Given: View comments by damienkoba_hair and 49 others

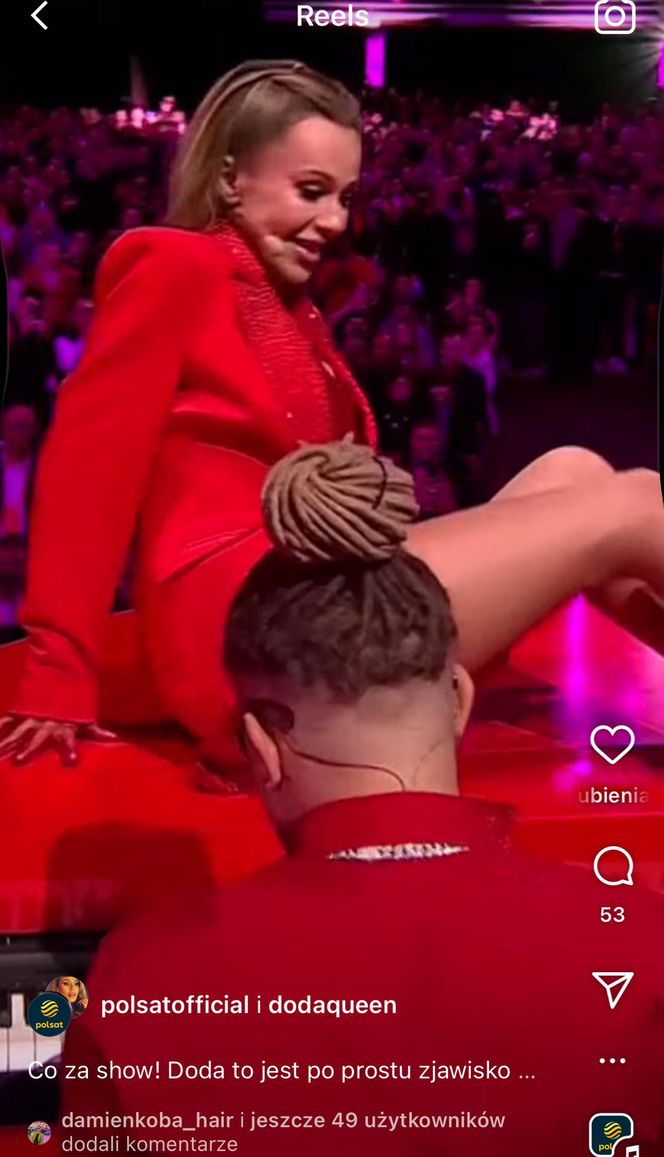Looking at the screenshot, I should 283,1131.
